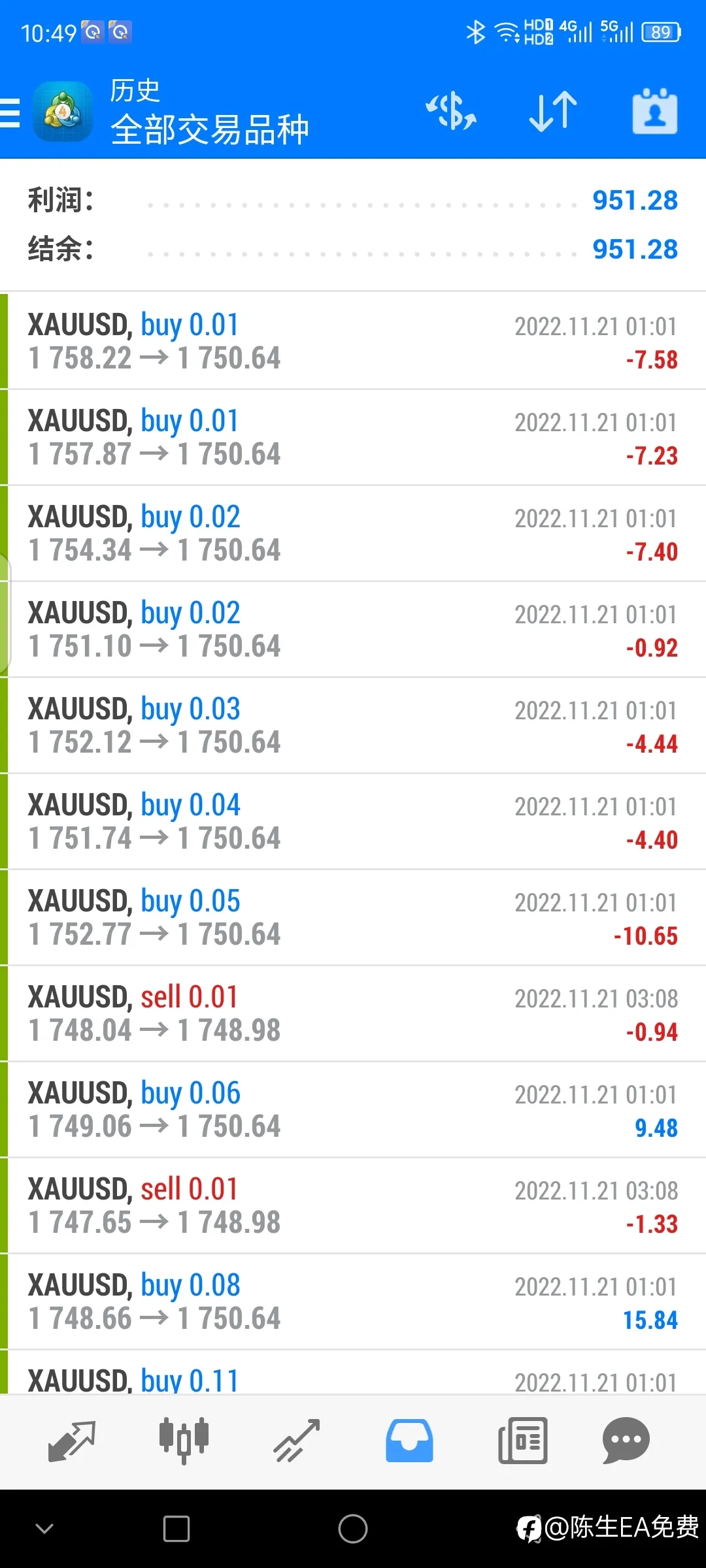Open the Chat messages tab
Viewport: 706px width, 1568px height.
(626, 1441)
